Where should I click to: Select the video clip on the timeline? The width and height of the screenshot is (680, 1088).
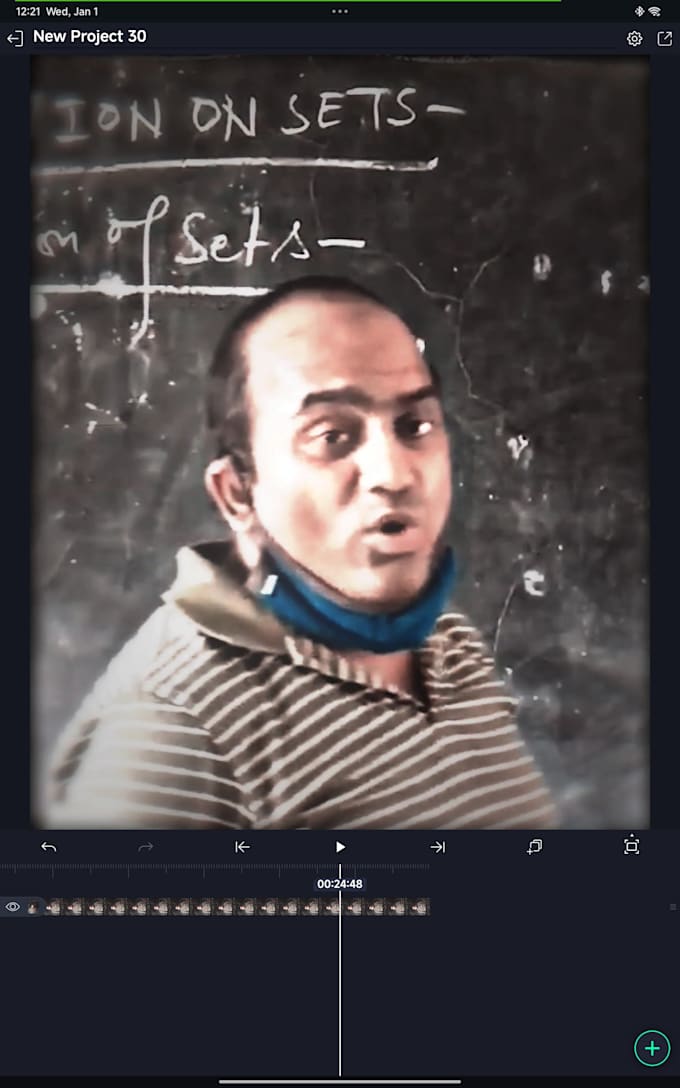[x=230, y=907]
